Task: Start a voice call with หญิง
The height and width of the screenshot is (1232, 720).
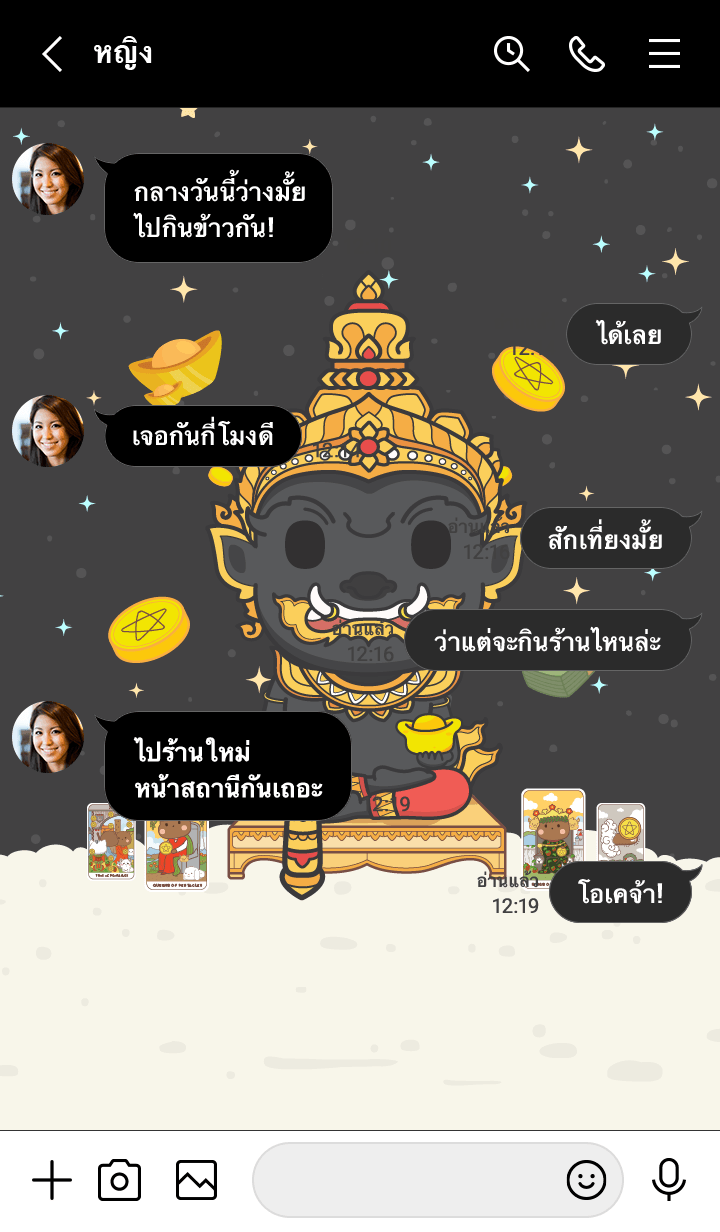Action: [x=587, y=54]
